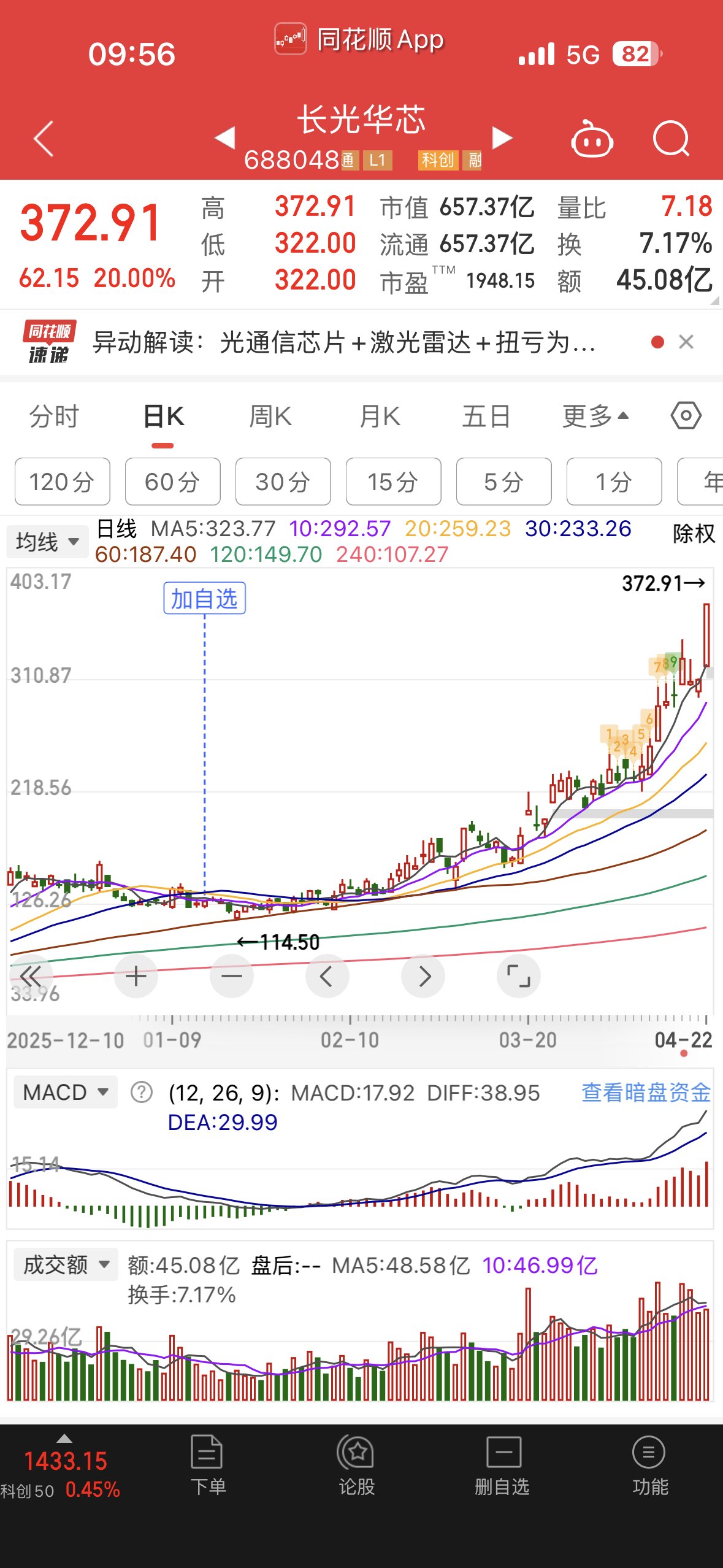This screenshot has height=1568, width=723.
Task: Expand the 更多 period dropdown
Action: coord(595,417)
